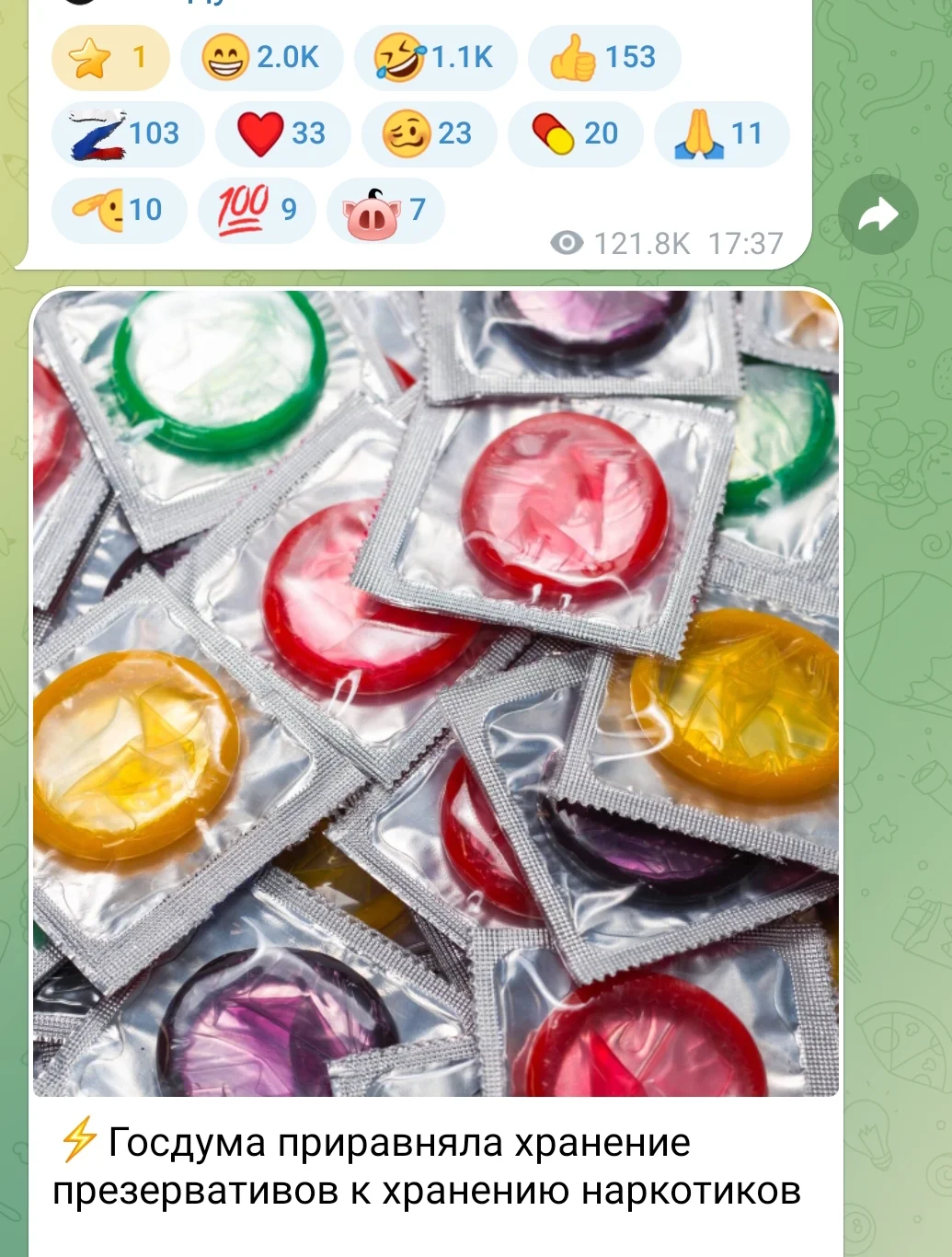Tap the red heart 33 reaction
Image resolution: width=952 pixels, height=1257 pixels.
pyautogui.click(x=282, y=133)
